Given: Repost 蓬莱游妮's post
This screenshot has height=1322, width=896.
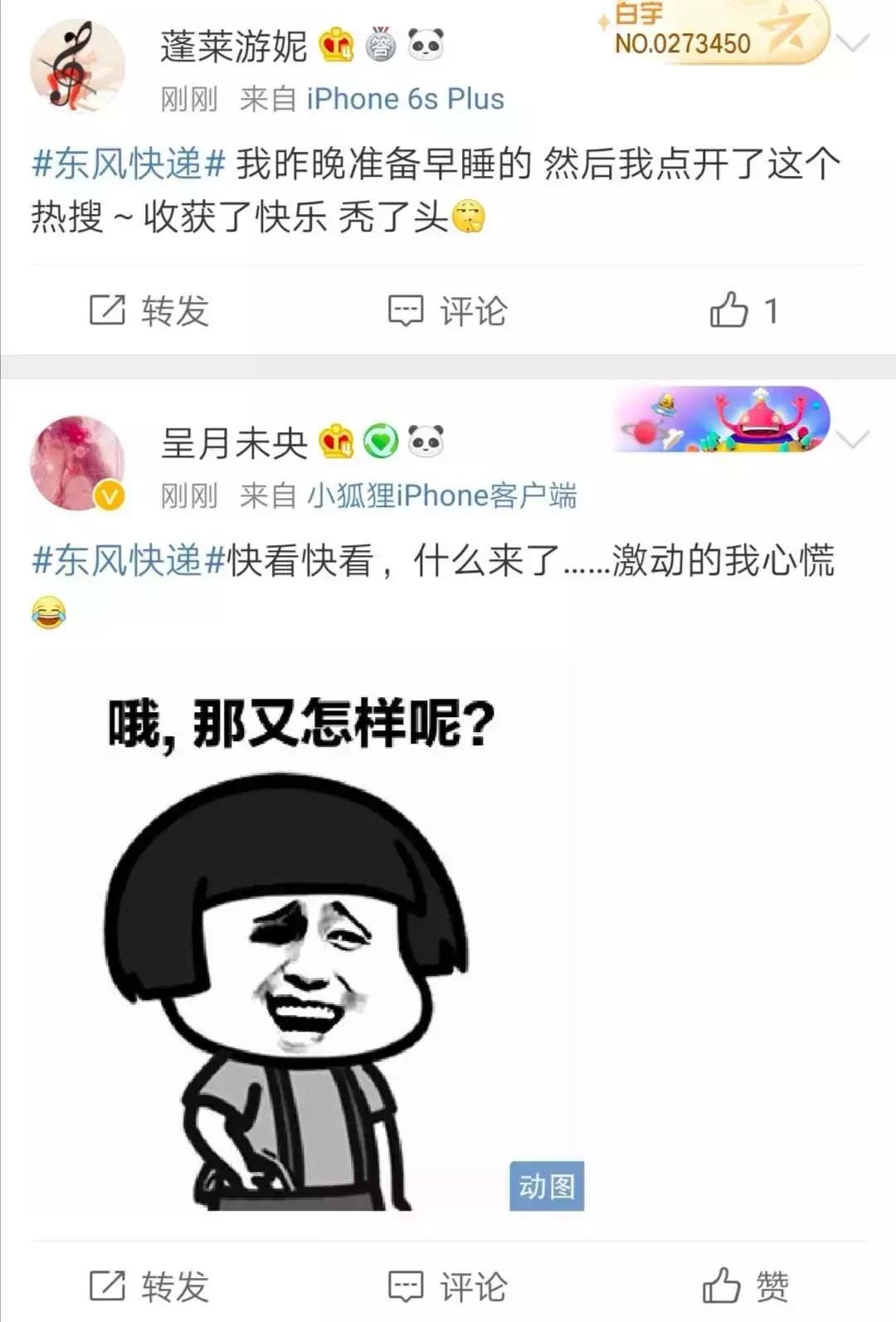Looking at the screenshot, I should pos(149,311).
